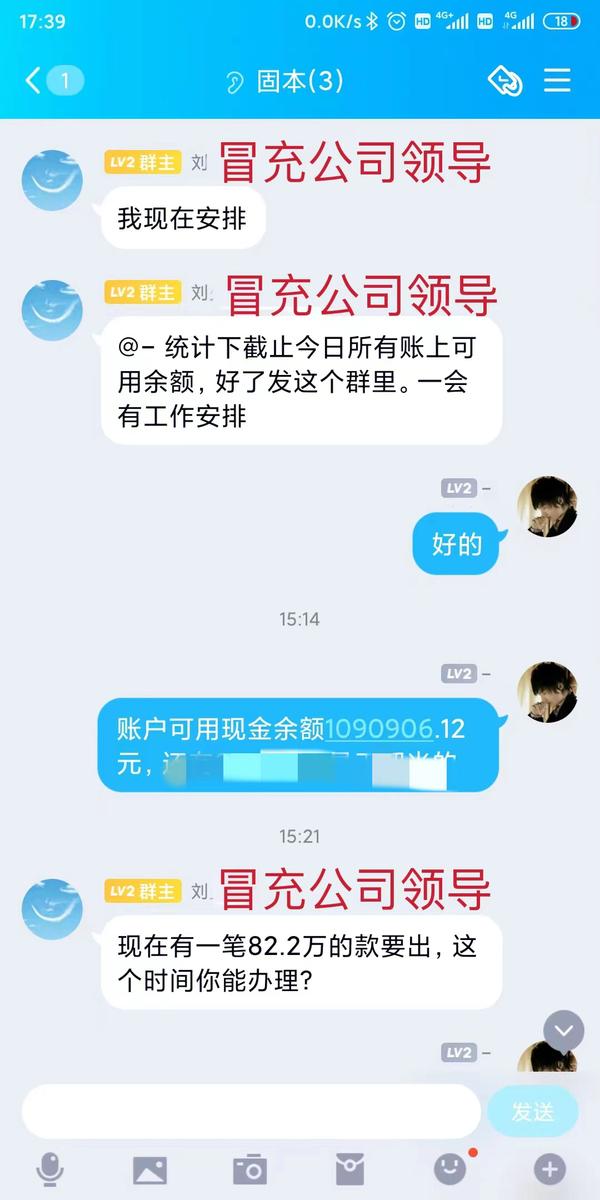
Task: Open more options with the plus icon
Action: coord(550,1168)
